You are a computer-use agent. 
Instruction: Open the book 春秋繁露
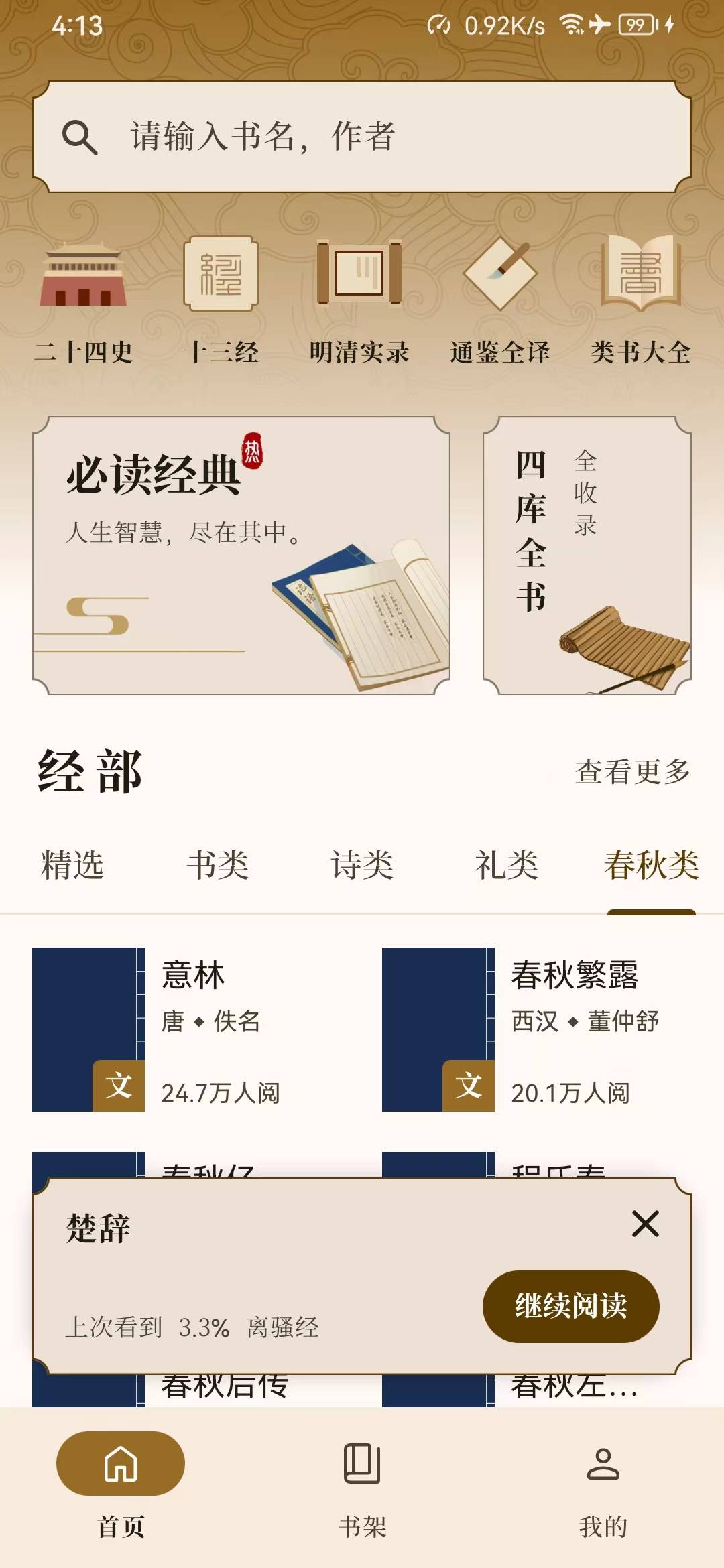543,1029
